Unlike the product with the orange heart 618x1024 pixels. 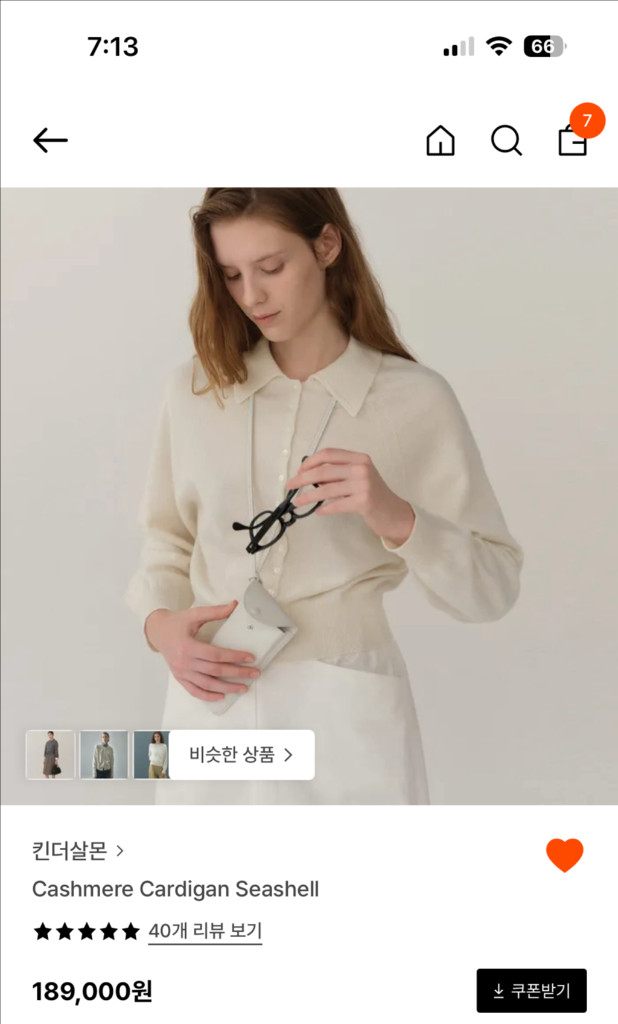tap(564, 855)
